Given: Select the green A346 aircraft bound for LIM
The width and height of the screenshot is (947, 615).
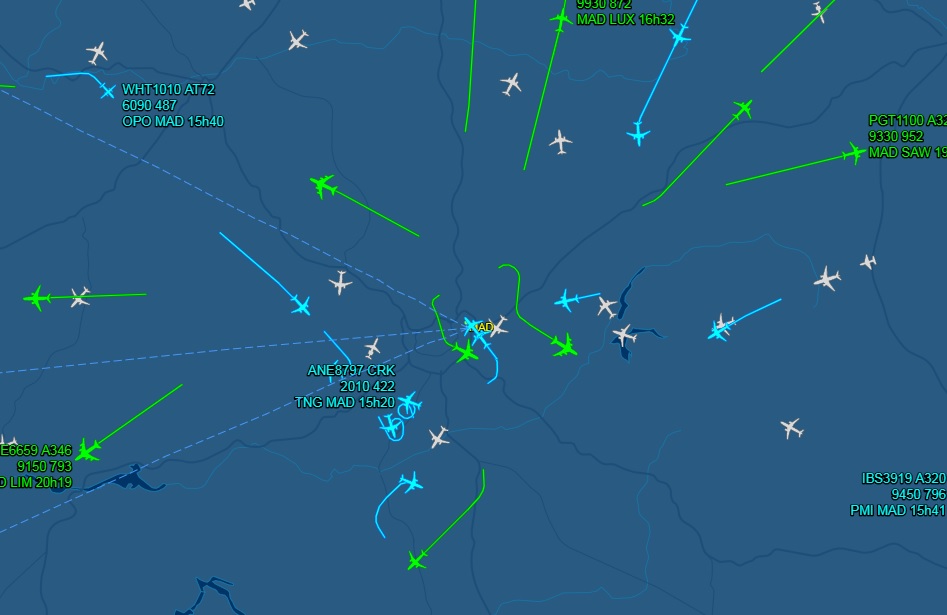Looking at the screenshot, I should [x=88, y=451].
